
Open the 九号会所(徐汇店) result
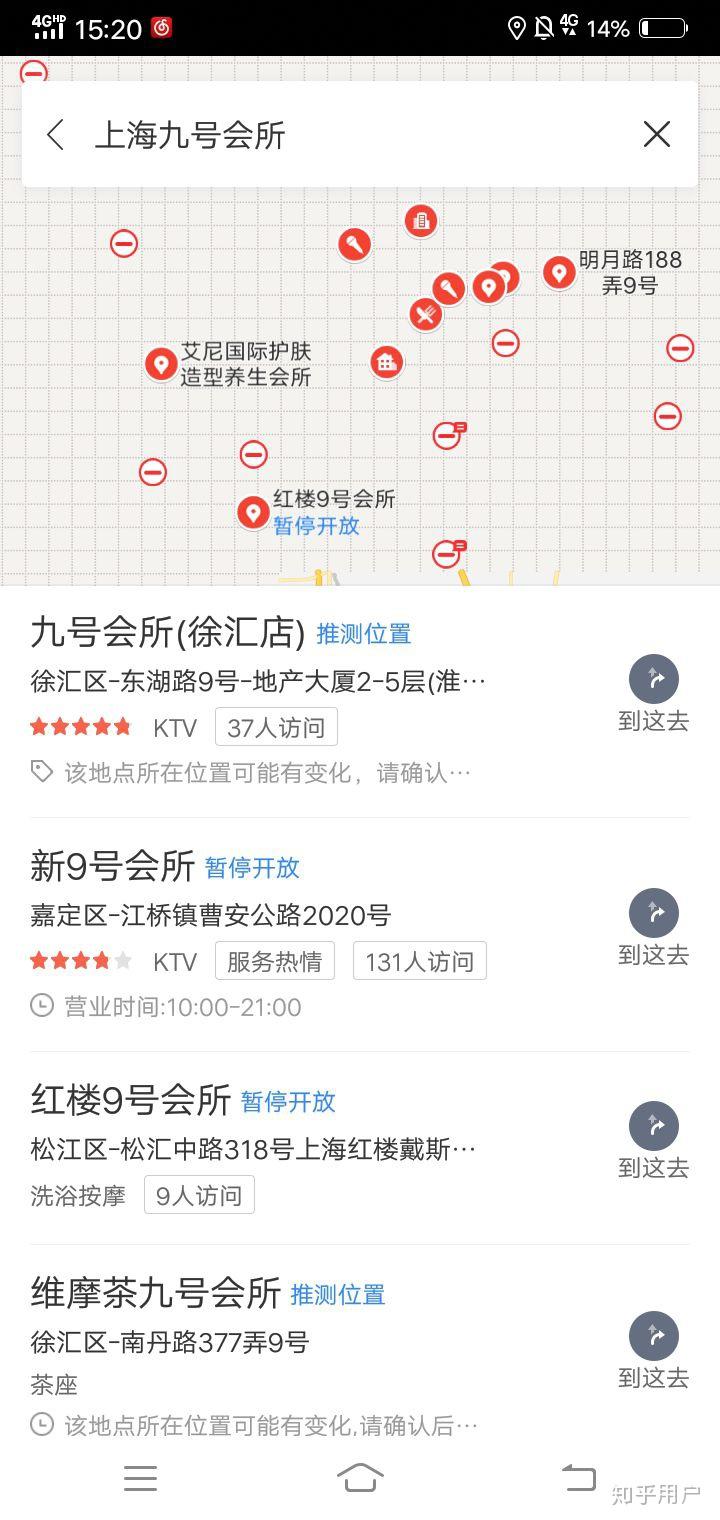click(168, 632)
